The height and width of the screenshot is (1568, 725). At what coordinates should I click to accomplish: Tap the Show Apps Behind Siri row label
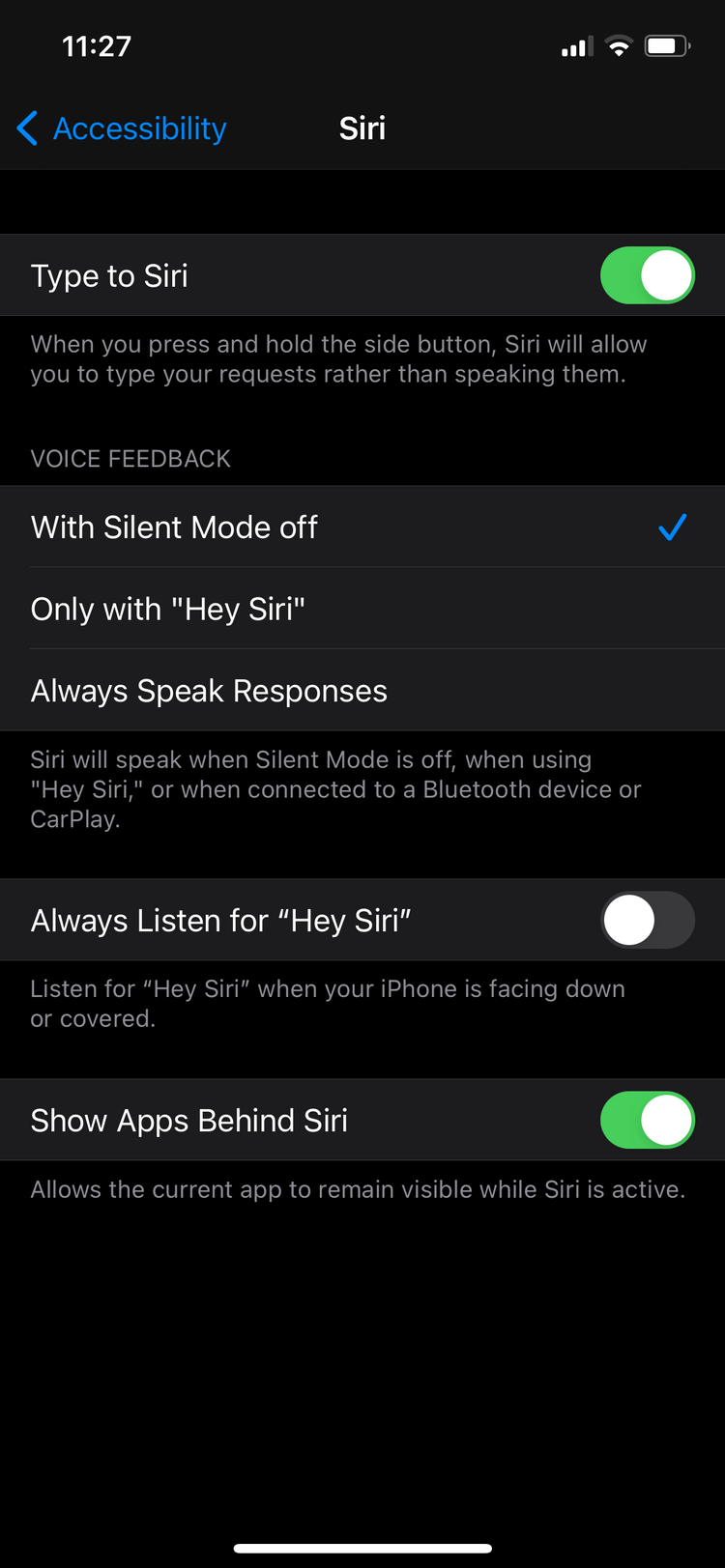tap(188, 1120)
